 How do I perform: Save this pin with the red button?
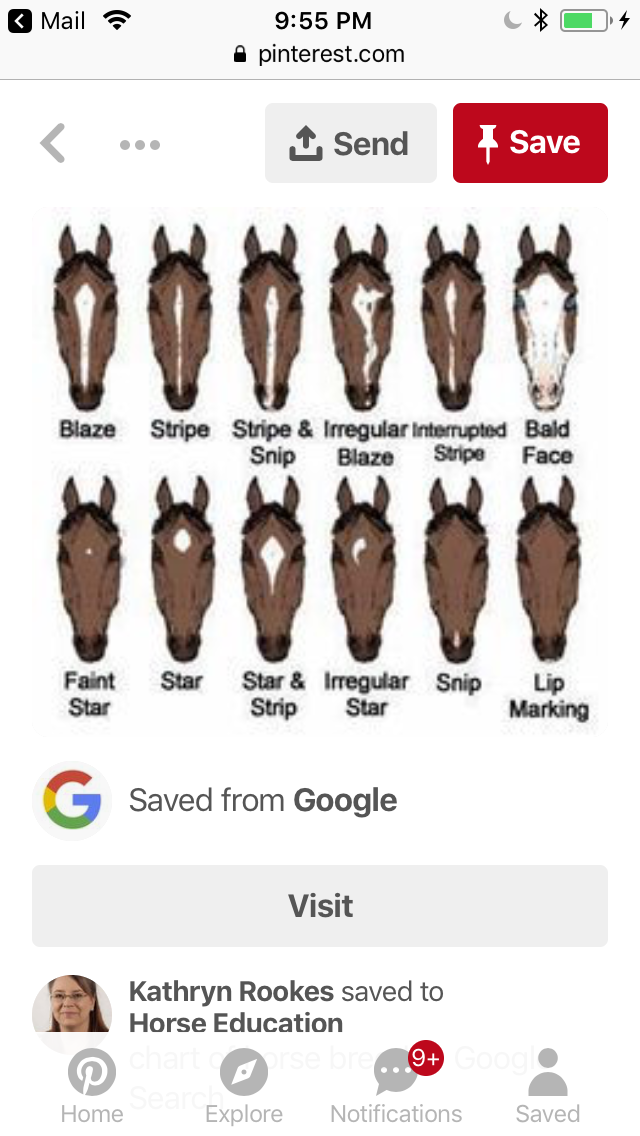530,143
